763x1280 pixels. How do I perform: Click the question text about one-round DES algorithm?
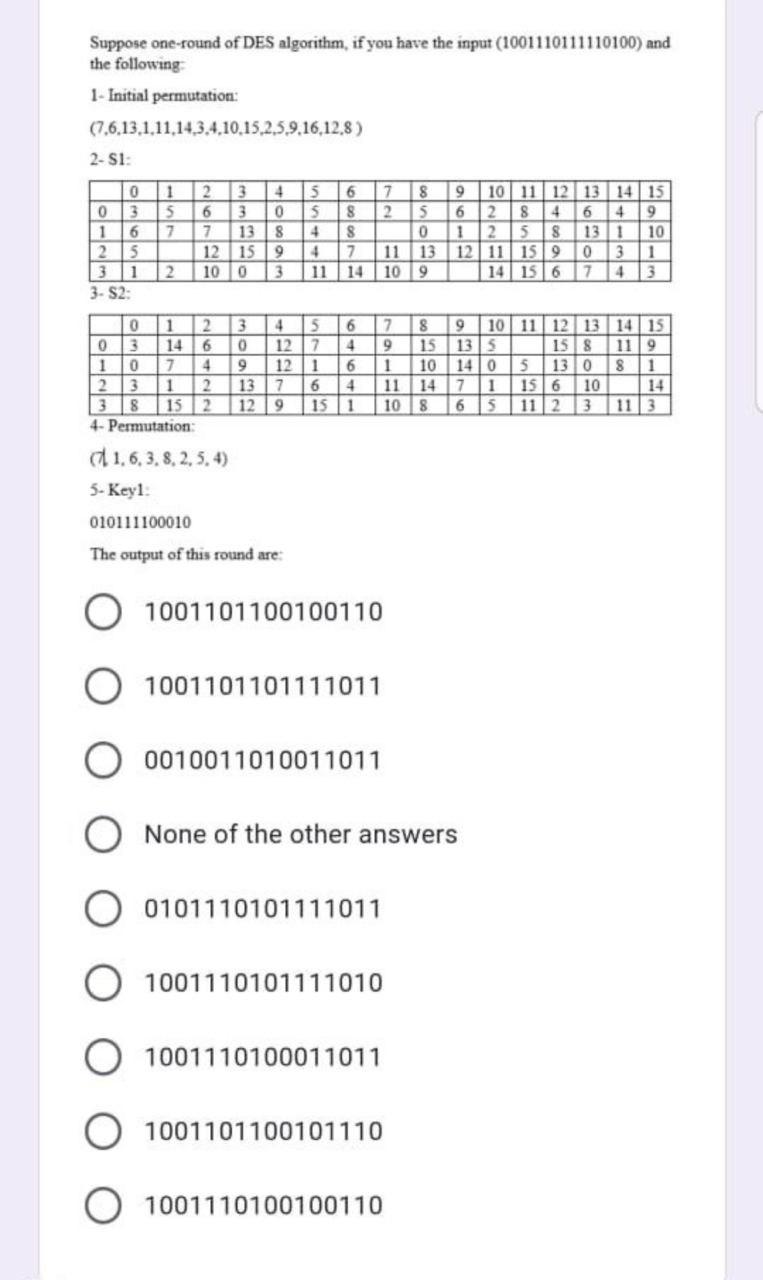380,52
